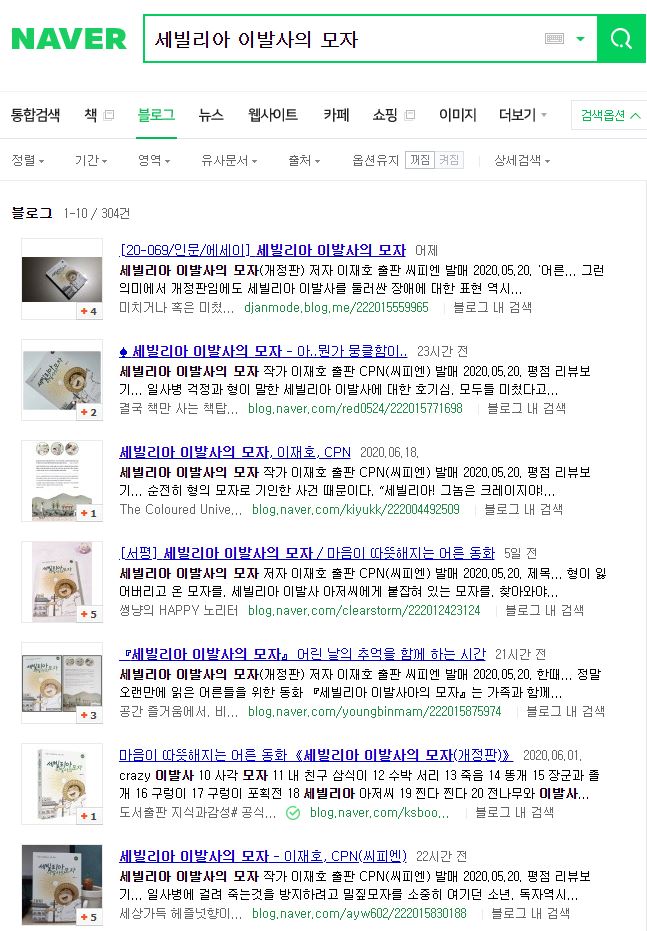
Task: Expand the 더보기 tab menu
Action: (x=522, y=115)
